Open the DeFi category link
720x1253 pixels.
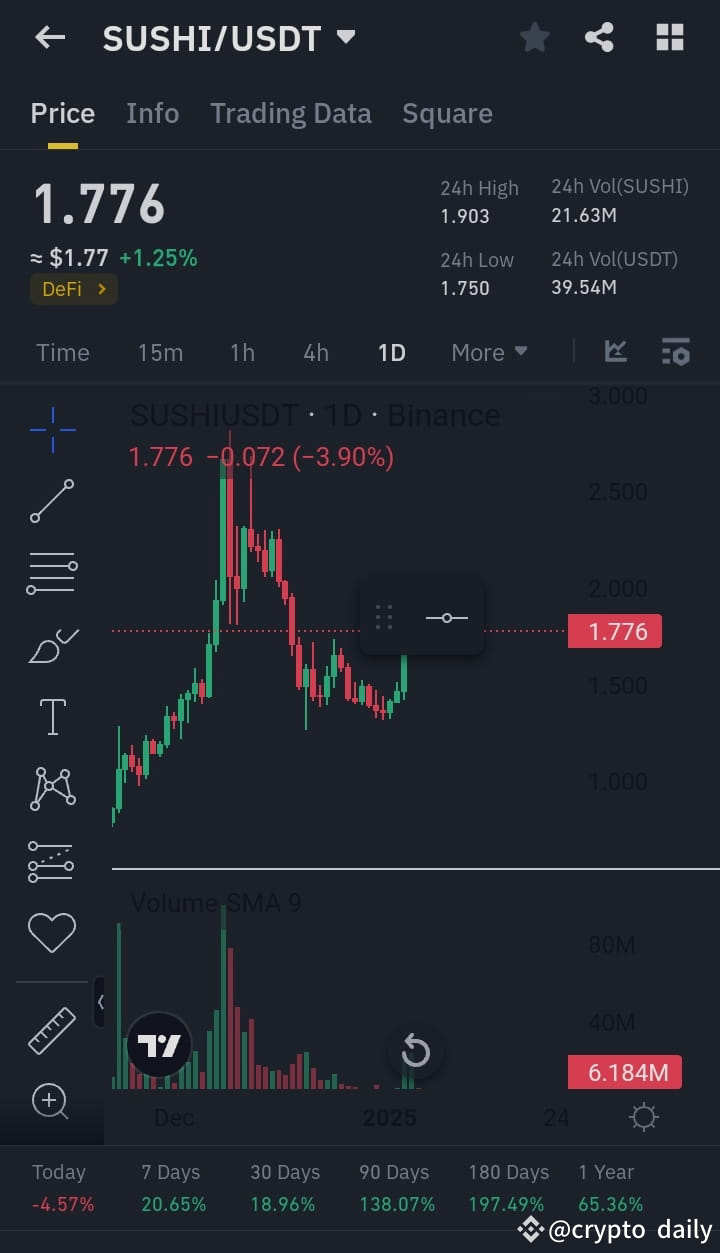coord(73,289)
